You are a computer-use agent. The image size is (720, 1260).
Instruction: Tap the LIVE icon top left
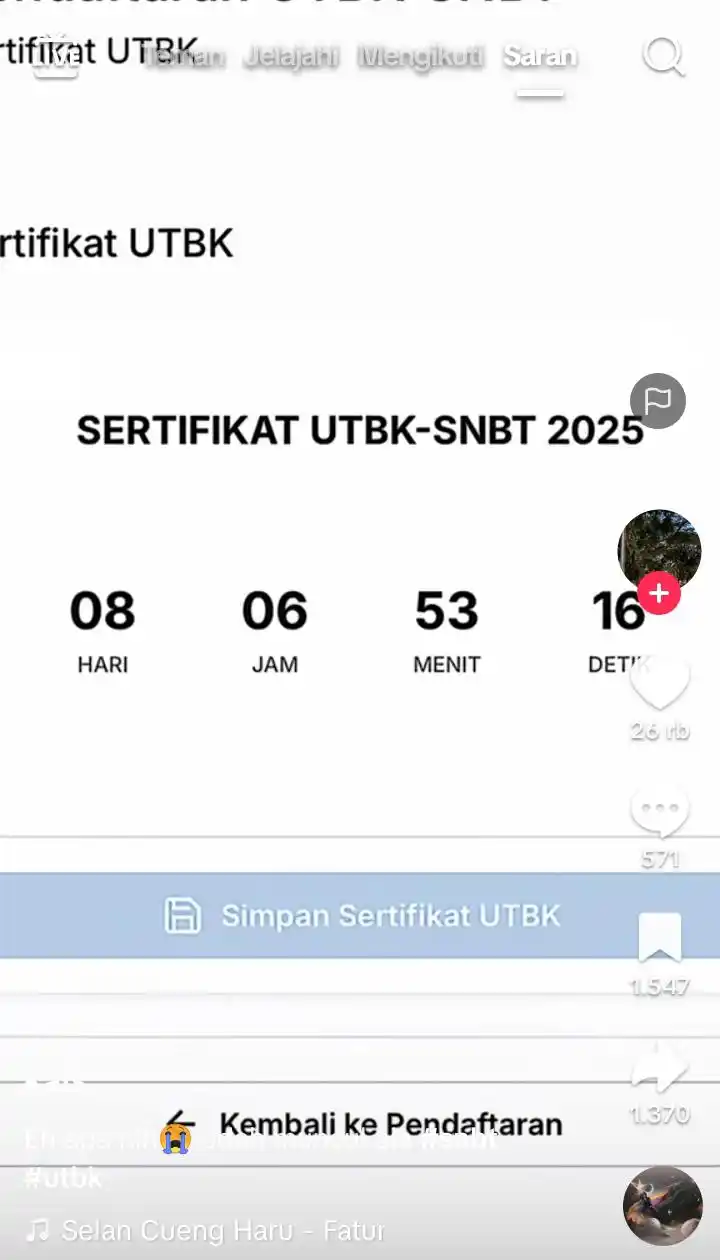55,57
